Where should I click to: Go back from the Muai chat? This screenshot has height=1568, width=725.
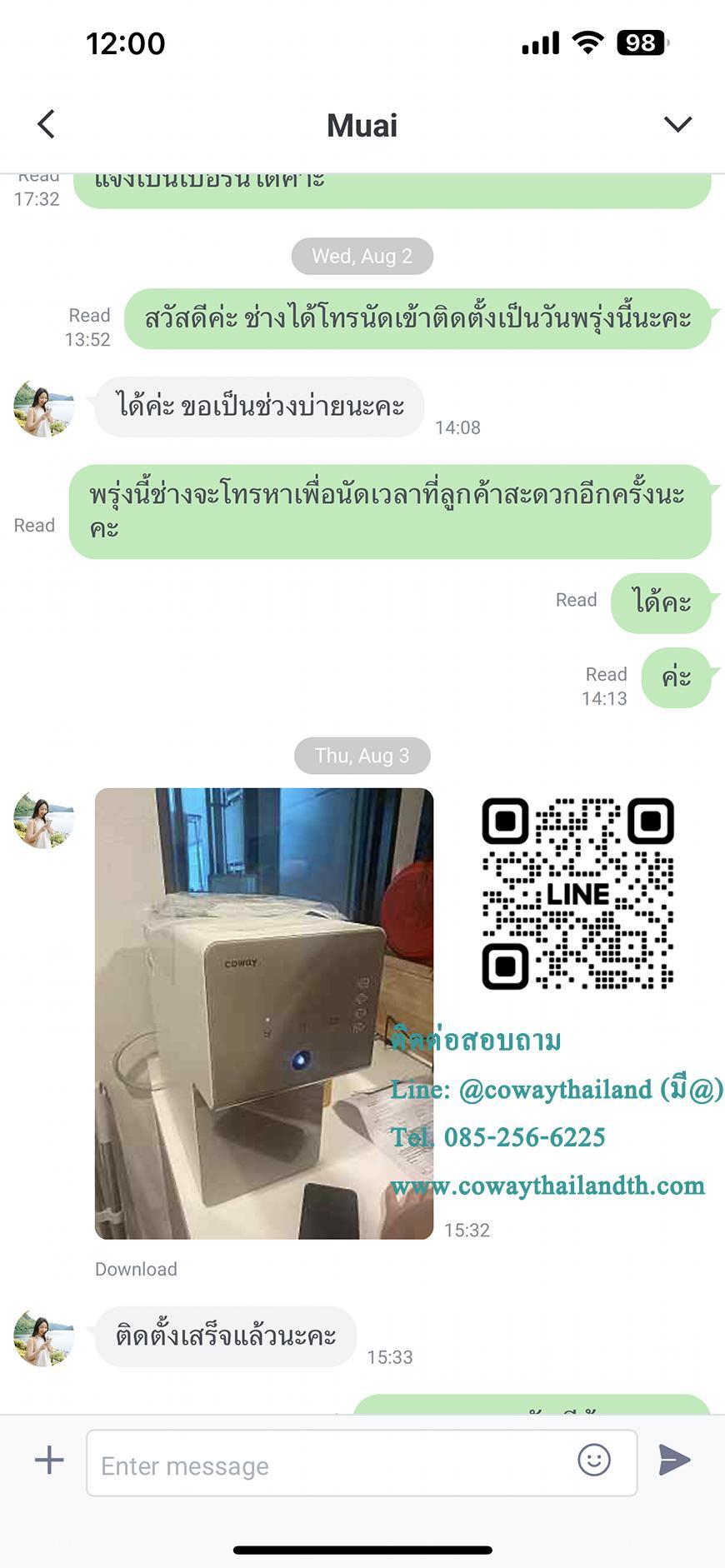pyautogui.click(x=47, y=124)
